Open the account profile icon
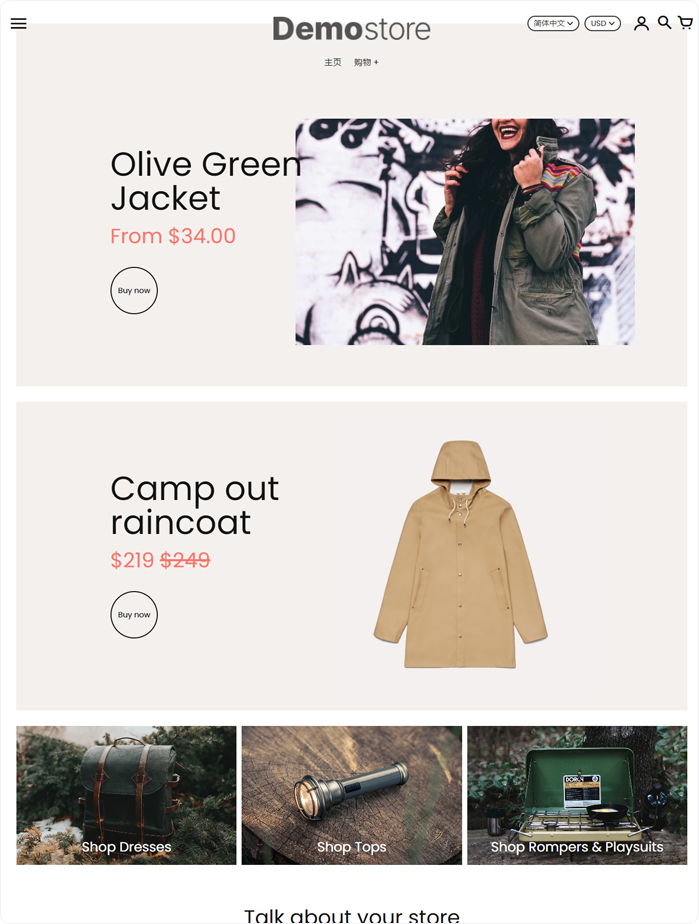 pos(641,23)
